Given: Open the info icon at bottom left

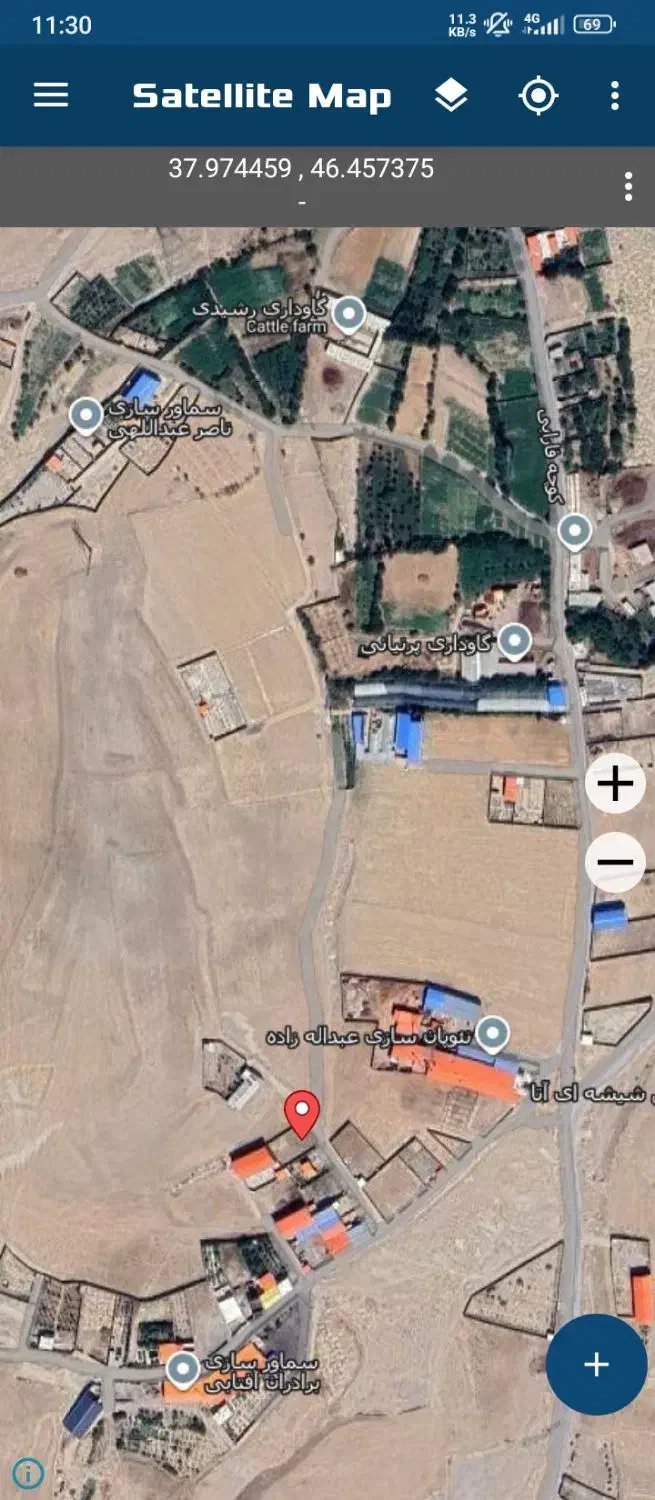Looking at the screenshot, I should point(28,1472).
